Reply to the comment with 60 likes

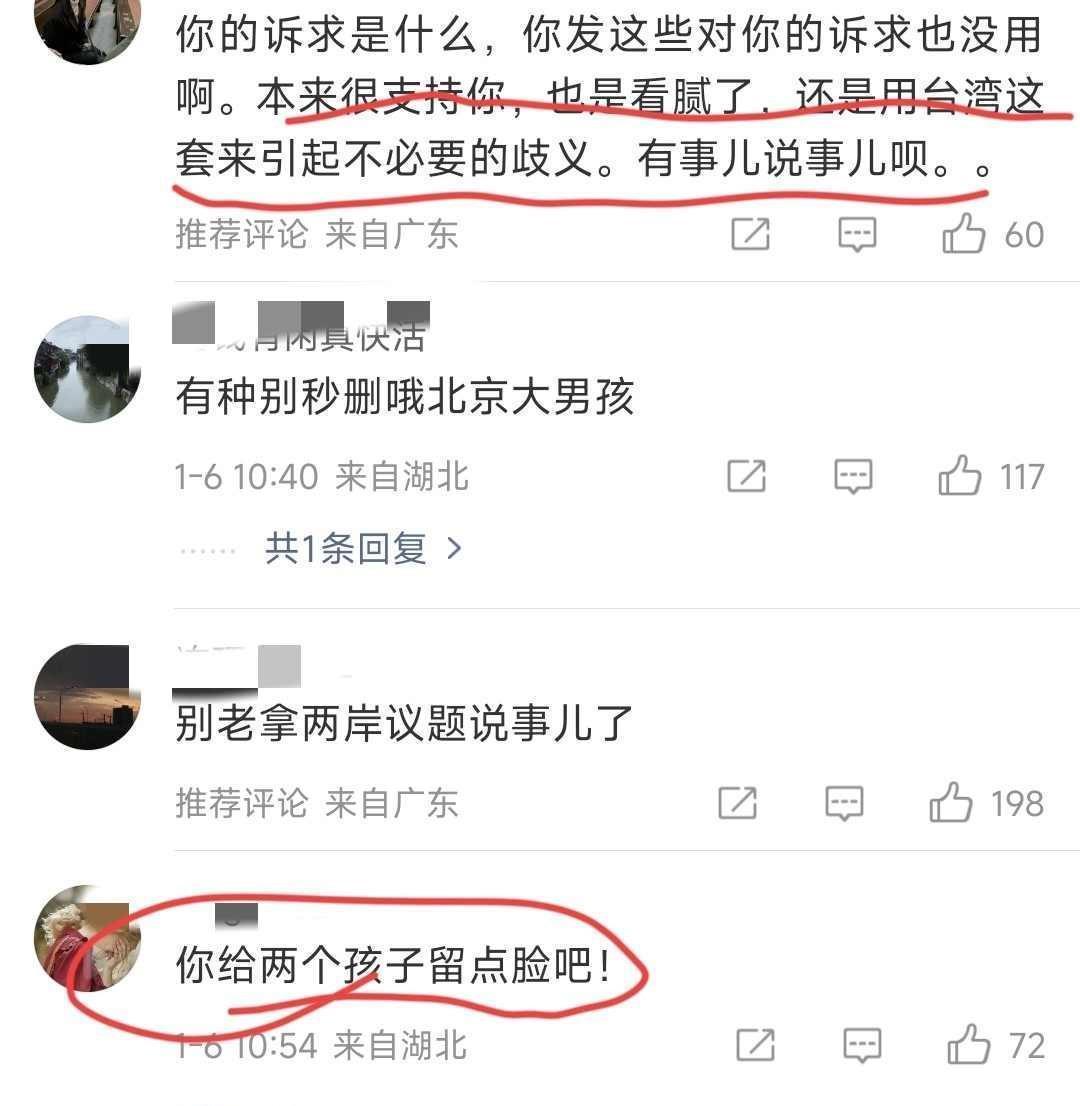coord(857,235)
